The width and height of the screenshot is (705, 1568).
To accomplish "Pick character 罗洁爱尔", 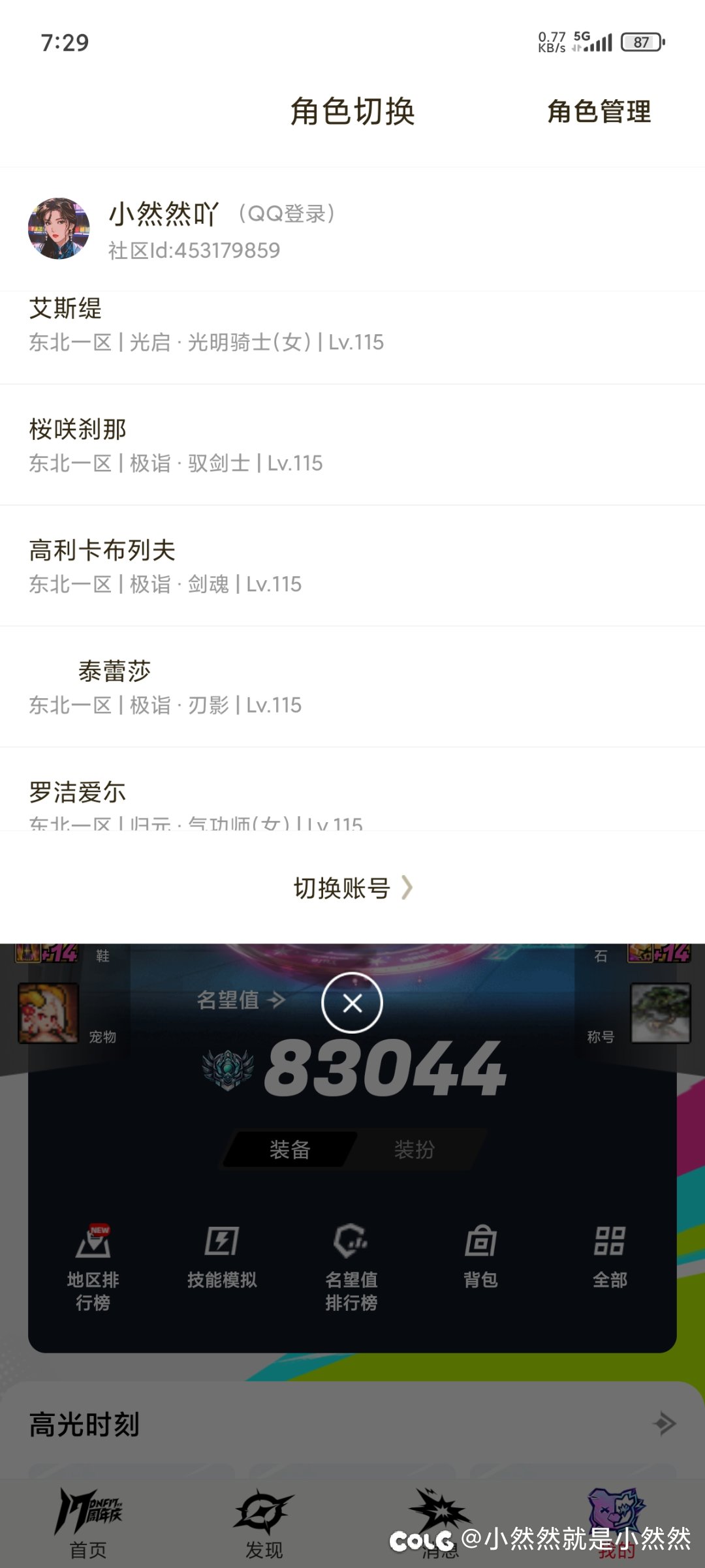I will click(352, 790).
